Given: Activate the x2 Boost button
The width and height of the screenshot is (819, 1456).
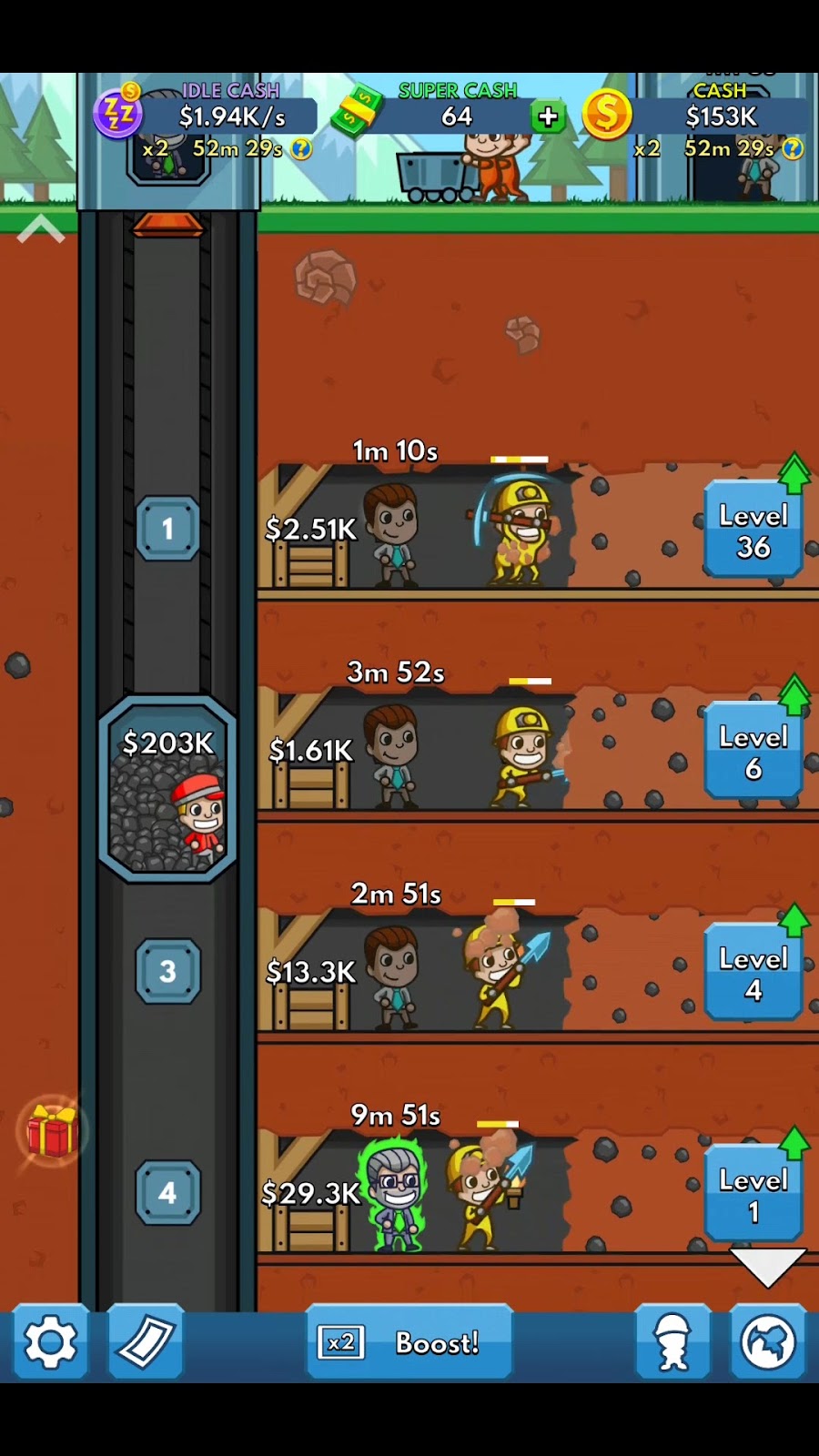Looking at the screenshot, I should coord(409,1342).
